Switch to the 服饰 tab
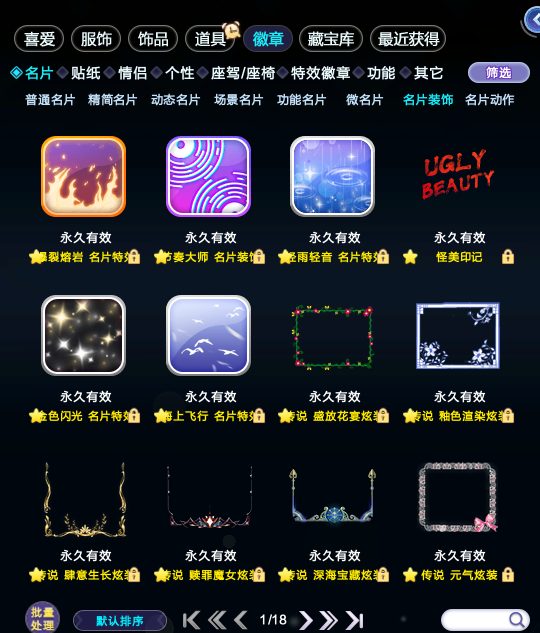This screenshot has height=633, width=540. [96, 39]
